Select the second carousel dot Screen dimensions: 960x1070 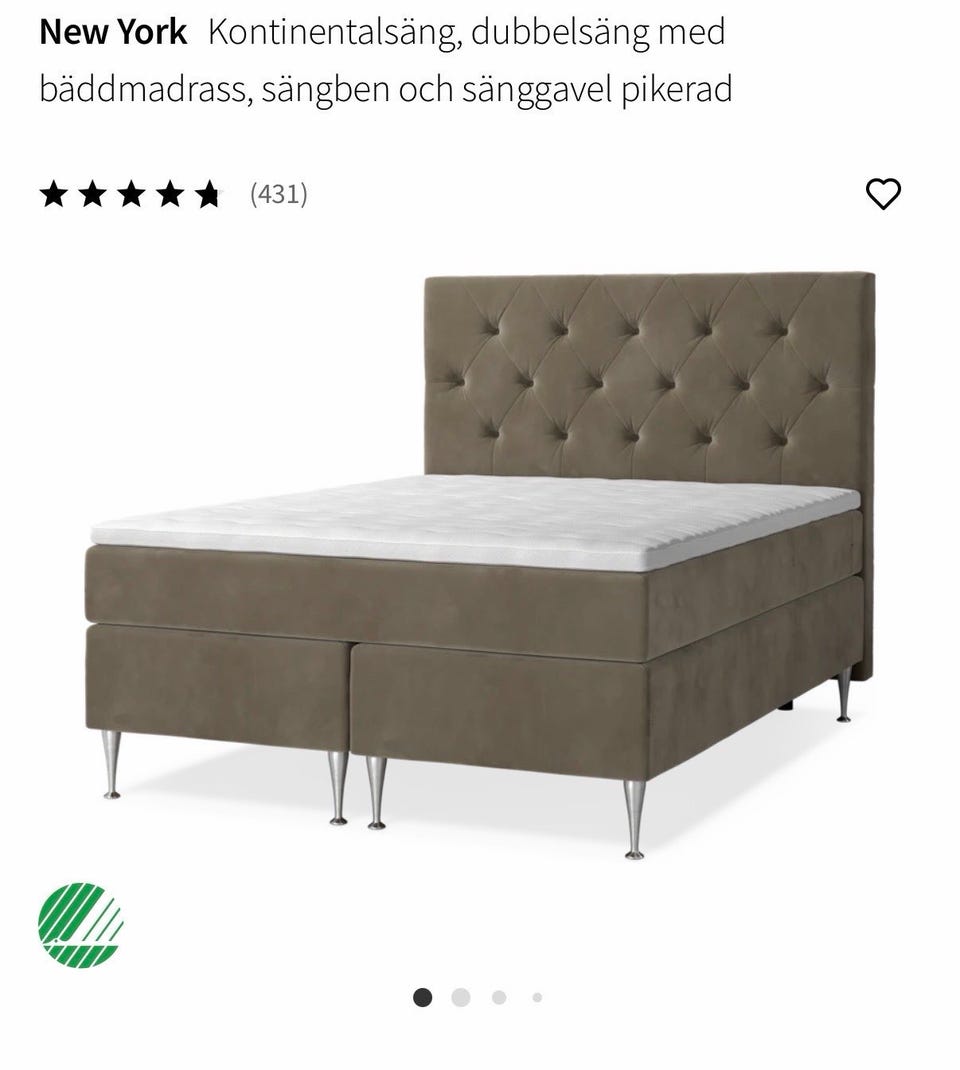[x=462, y=997]
